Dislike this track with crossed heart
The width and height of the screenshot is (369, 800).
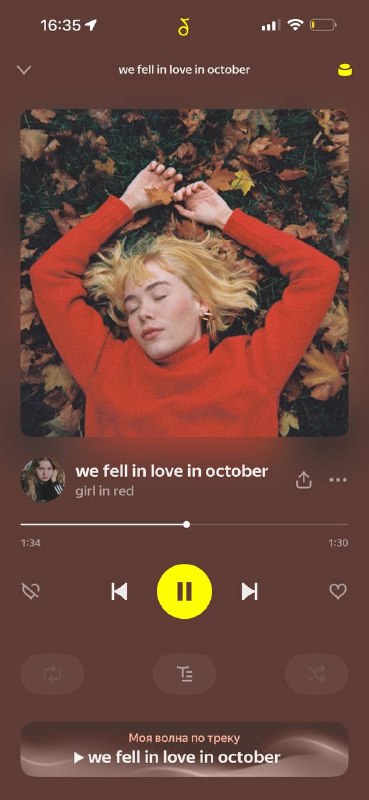31,591
